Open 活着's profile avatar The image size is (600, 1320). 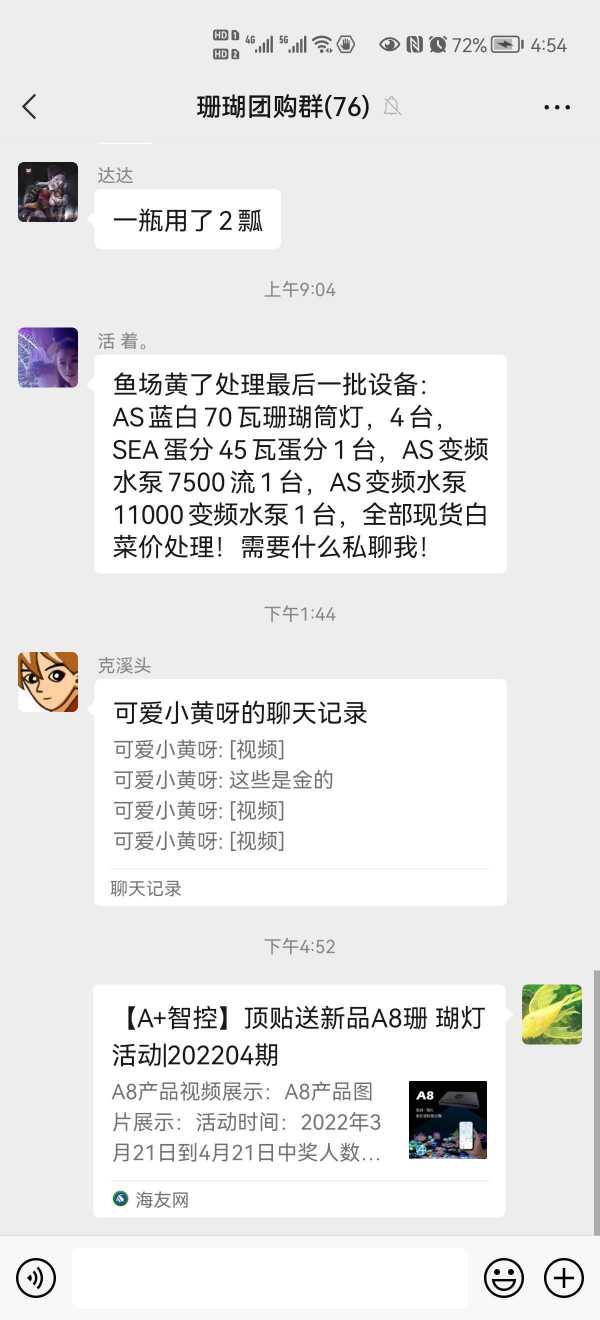pos(48,357)
